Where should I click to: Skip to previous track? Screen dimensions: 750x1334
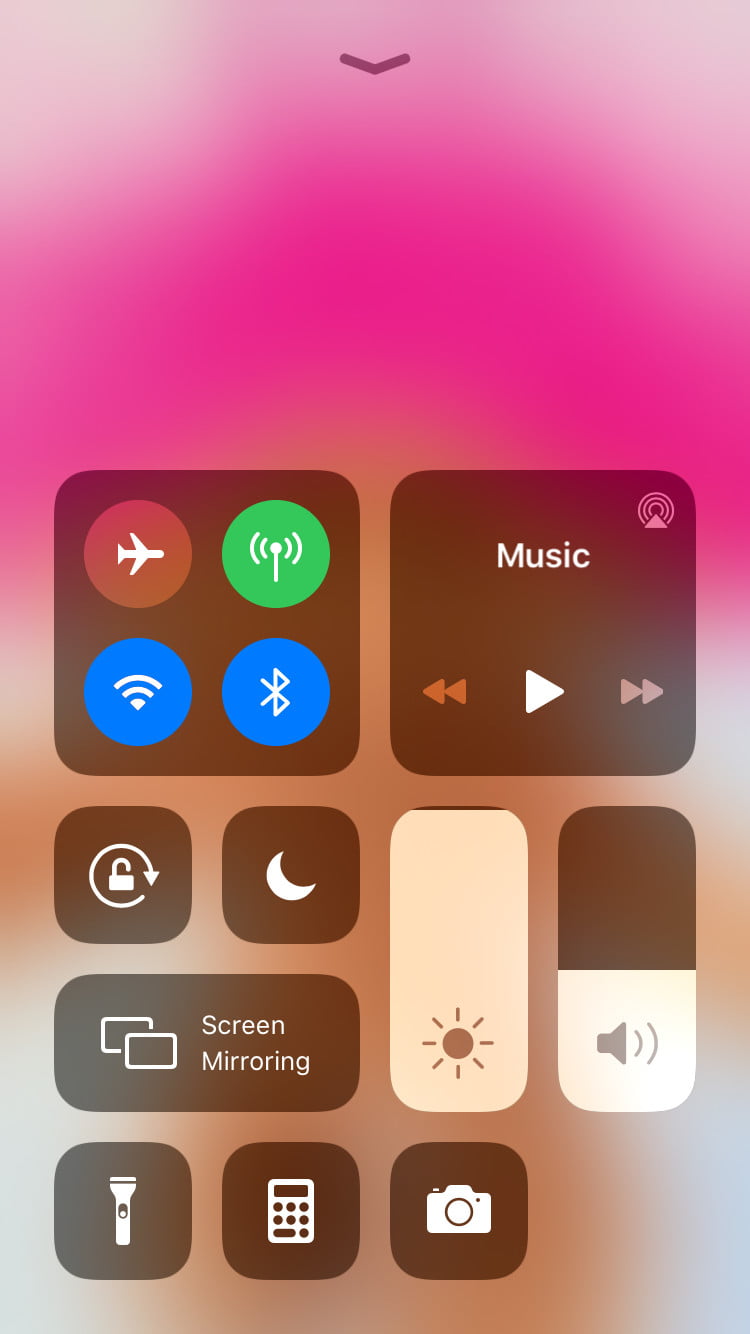[445, 691]
